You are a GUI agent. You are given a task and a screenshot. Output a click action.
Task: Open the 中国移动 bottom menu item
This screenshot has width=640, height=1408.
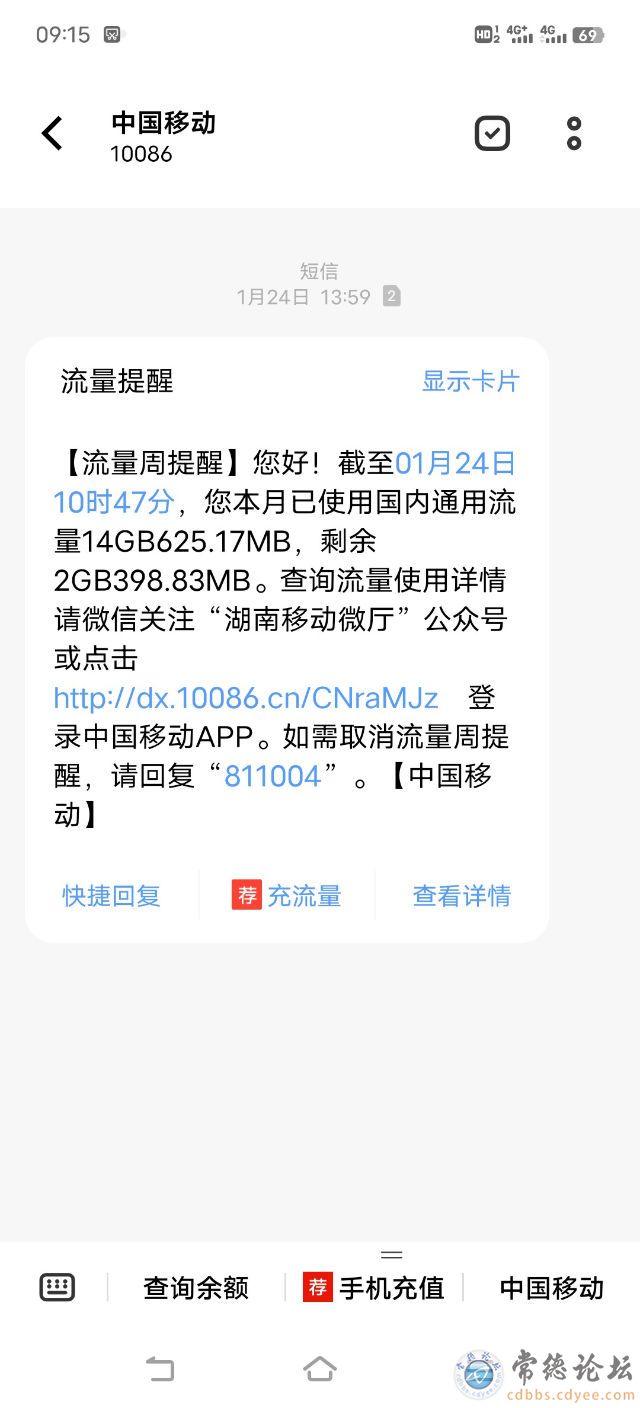pyautogui.click(x=551, y=1288)
